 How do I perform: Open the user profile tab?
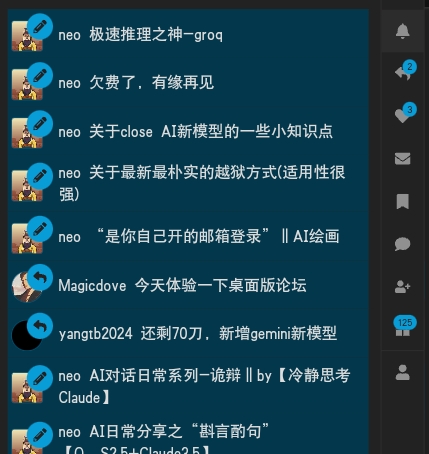tap(403, 372)
